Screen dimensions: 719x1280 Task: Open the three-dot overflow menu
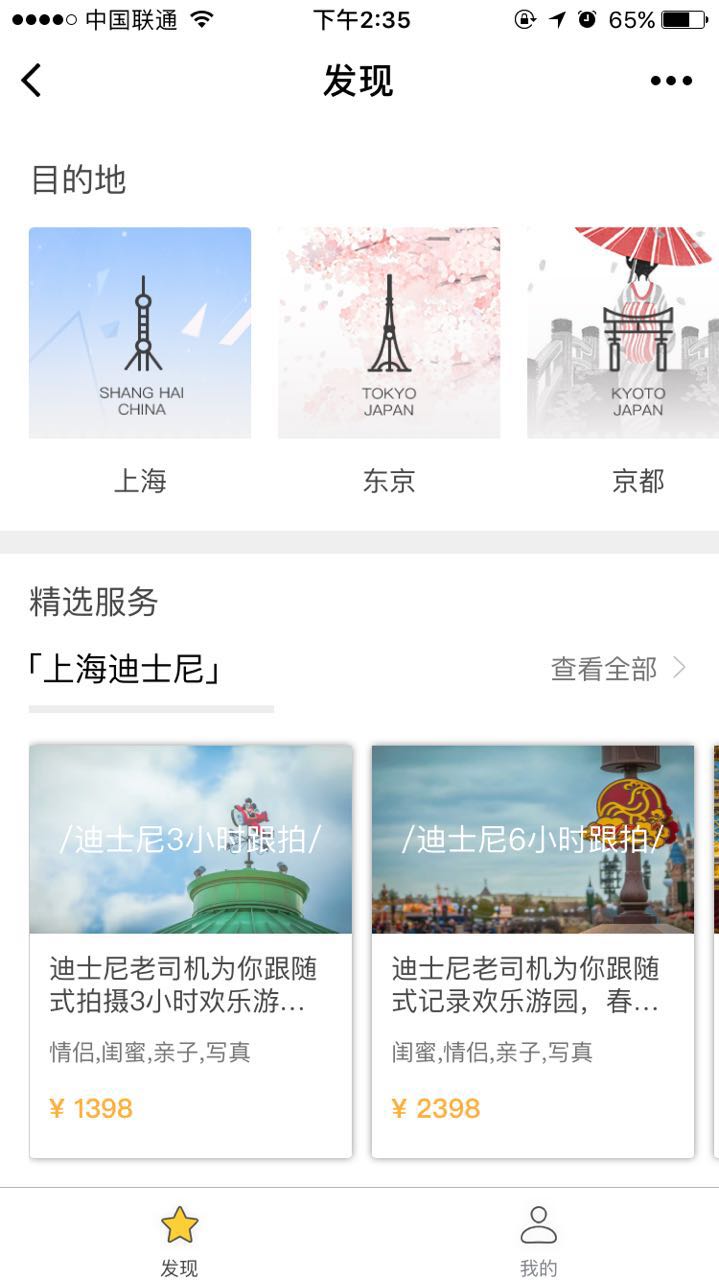[x=671, y=81]
